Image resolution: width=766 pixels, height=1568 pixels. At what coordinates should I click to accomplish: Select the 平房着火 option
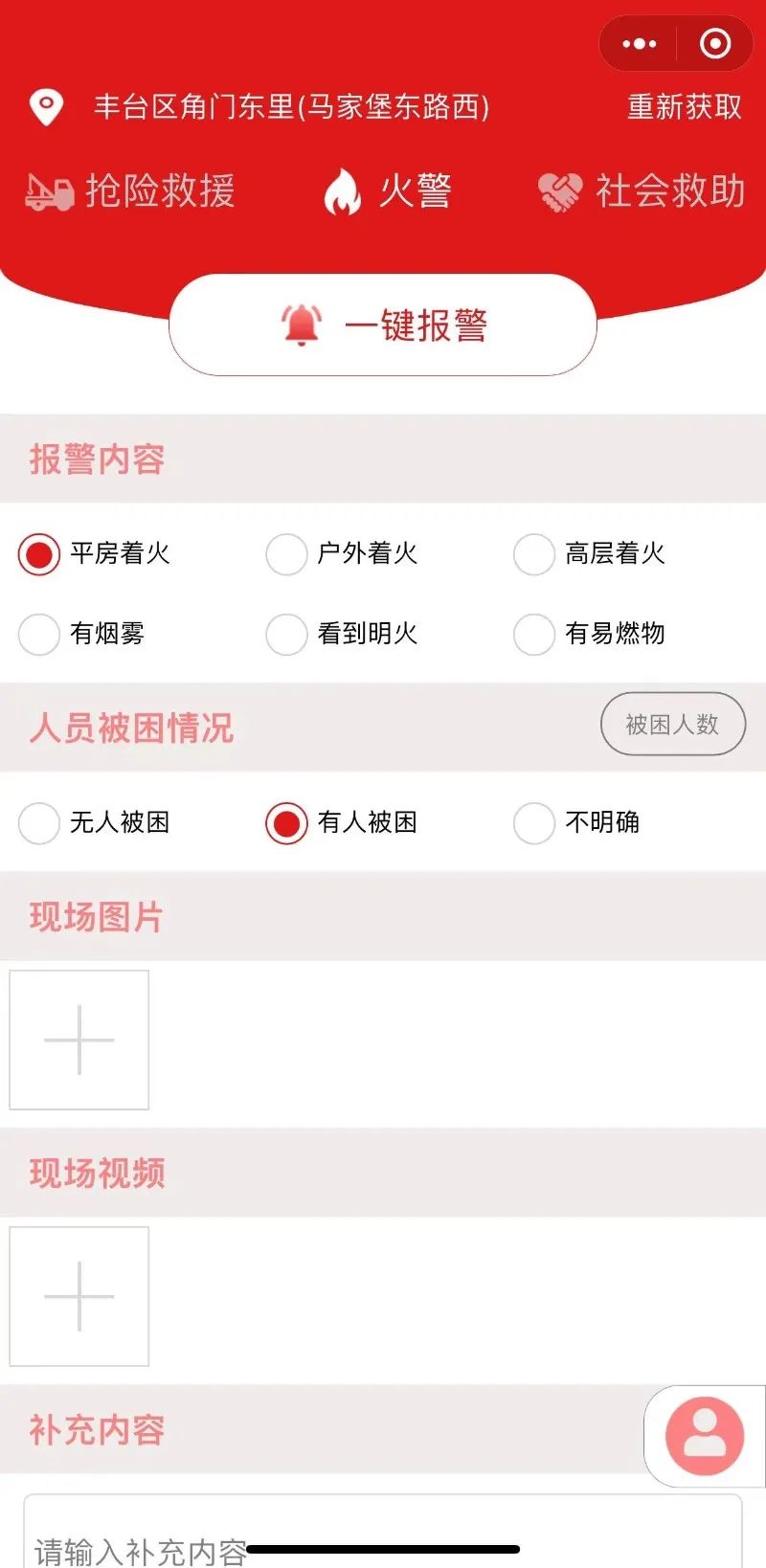click(39, 554)
